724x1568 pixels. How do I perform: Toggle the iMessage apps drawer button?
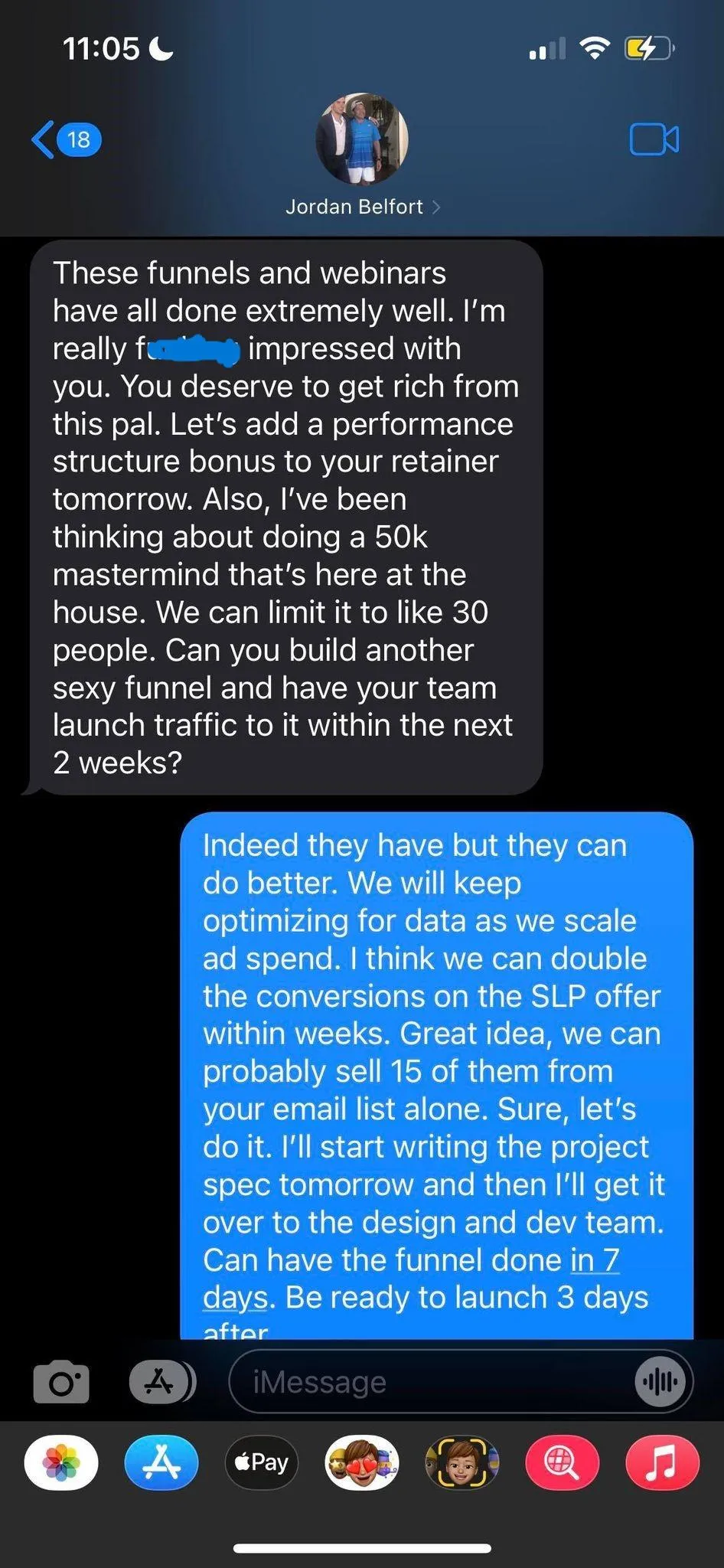[x=162, y=1382]
